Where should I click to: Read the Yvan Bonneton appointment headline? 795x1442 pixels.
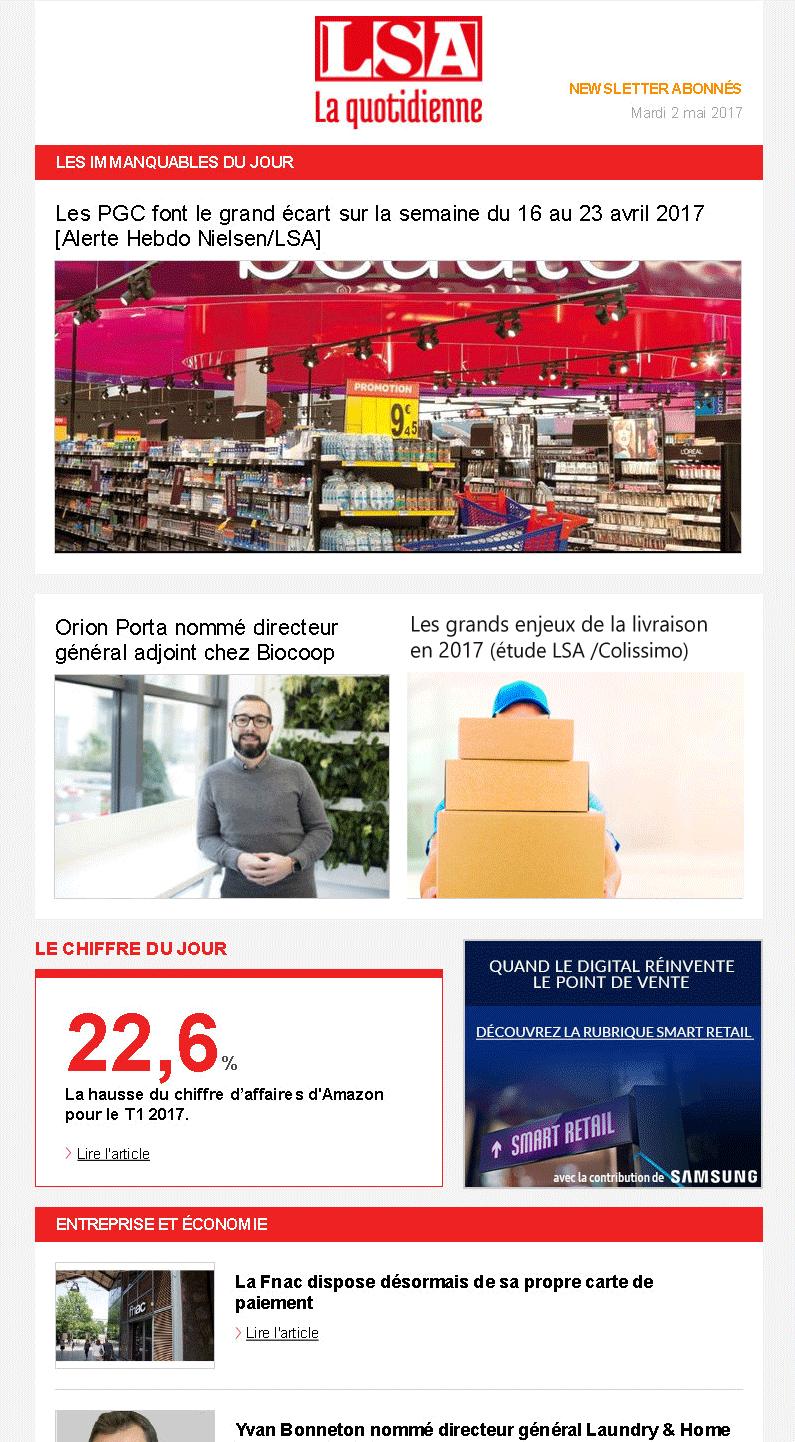(x=483, y=1430)
